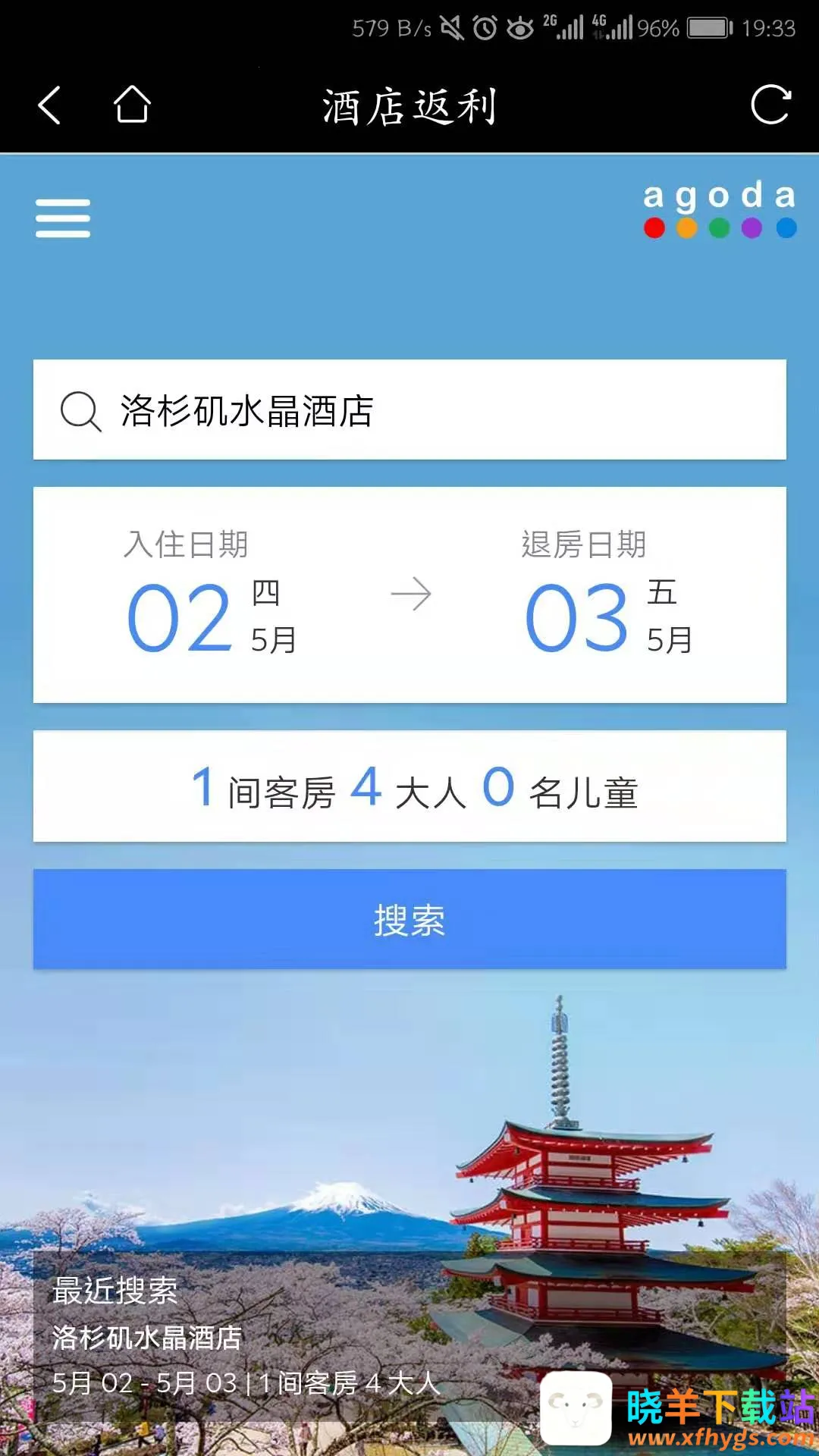Tap the hotel search field 洛杉矶水晶酒店
The image size is (819, 1456).
(x=409, y=410)
